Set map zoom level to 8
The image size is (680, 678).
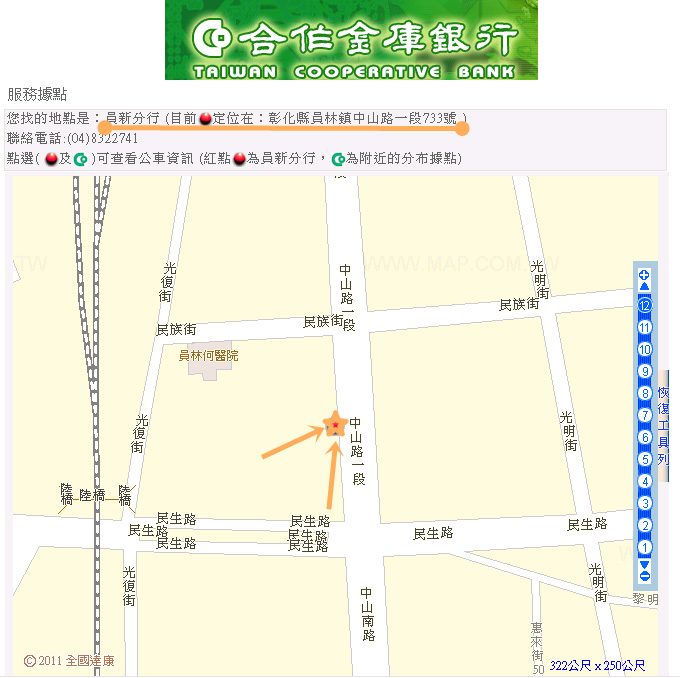tap(645, 394)
